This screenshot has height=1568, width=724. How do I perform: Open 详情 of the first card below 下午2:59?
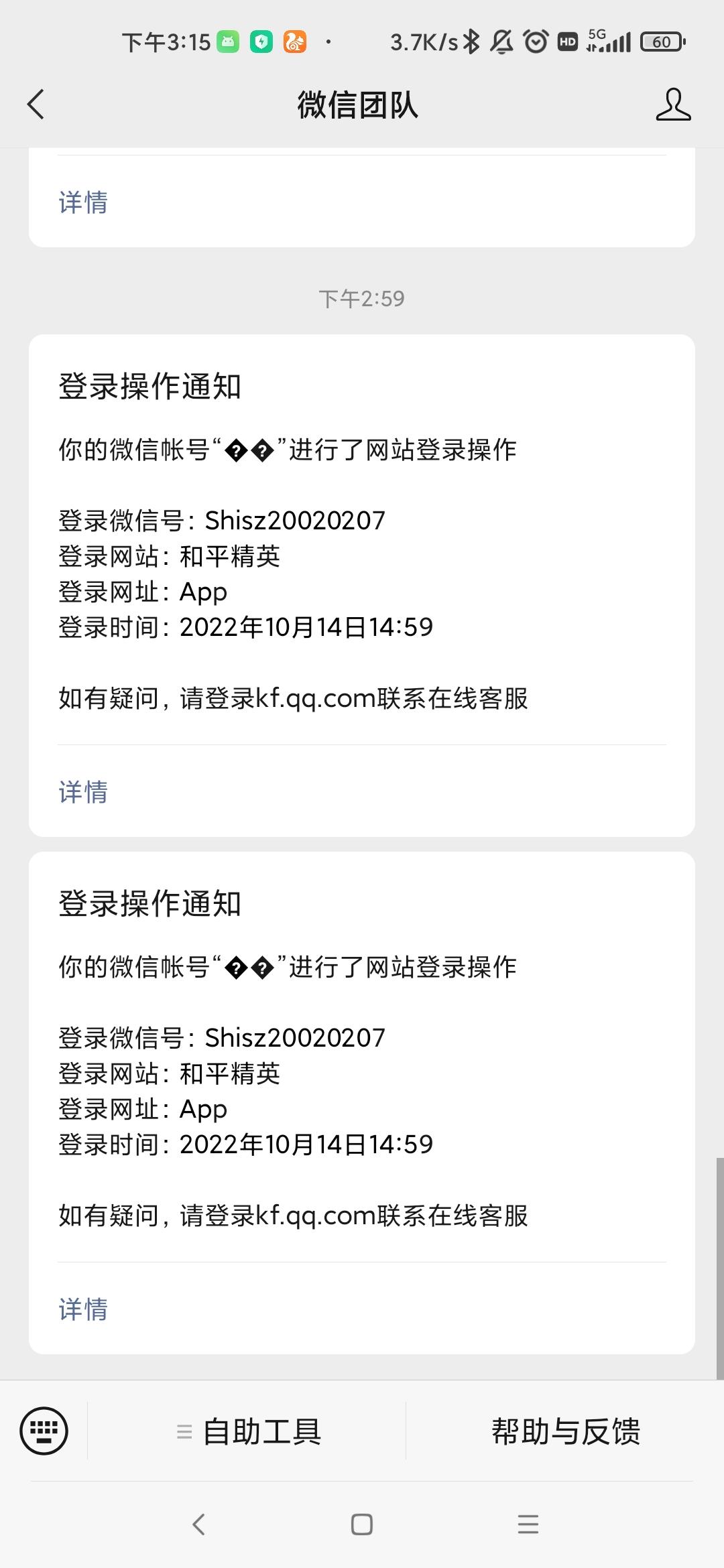click(x=83, y=792)
